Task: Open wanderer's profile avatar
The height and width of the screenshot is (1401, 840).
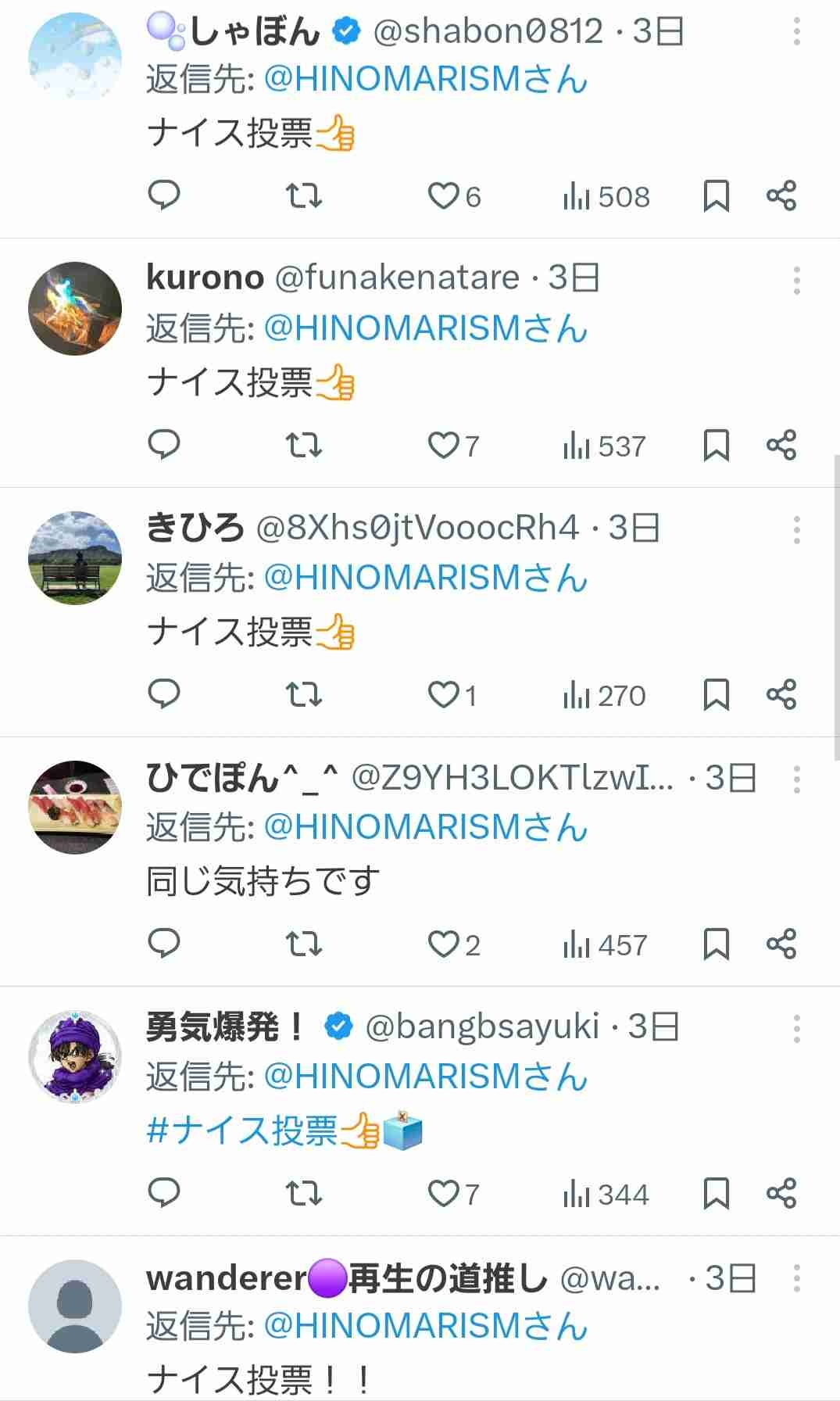Action: (x=75, y=1306)
